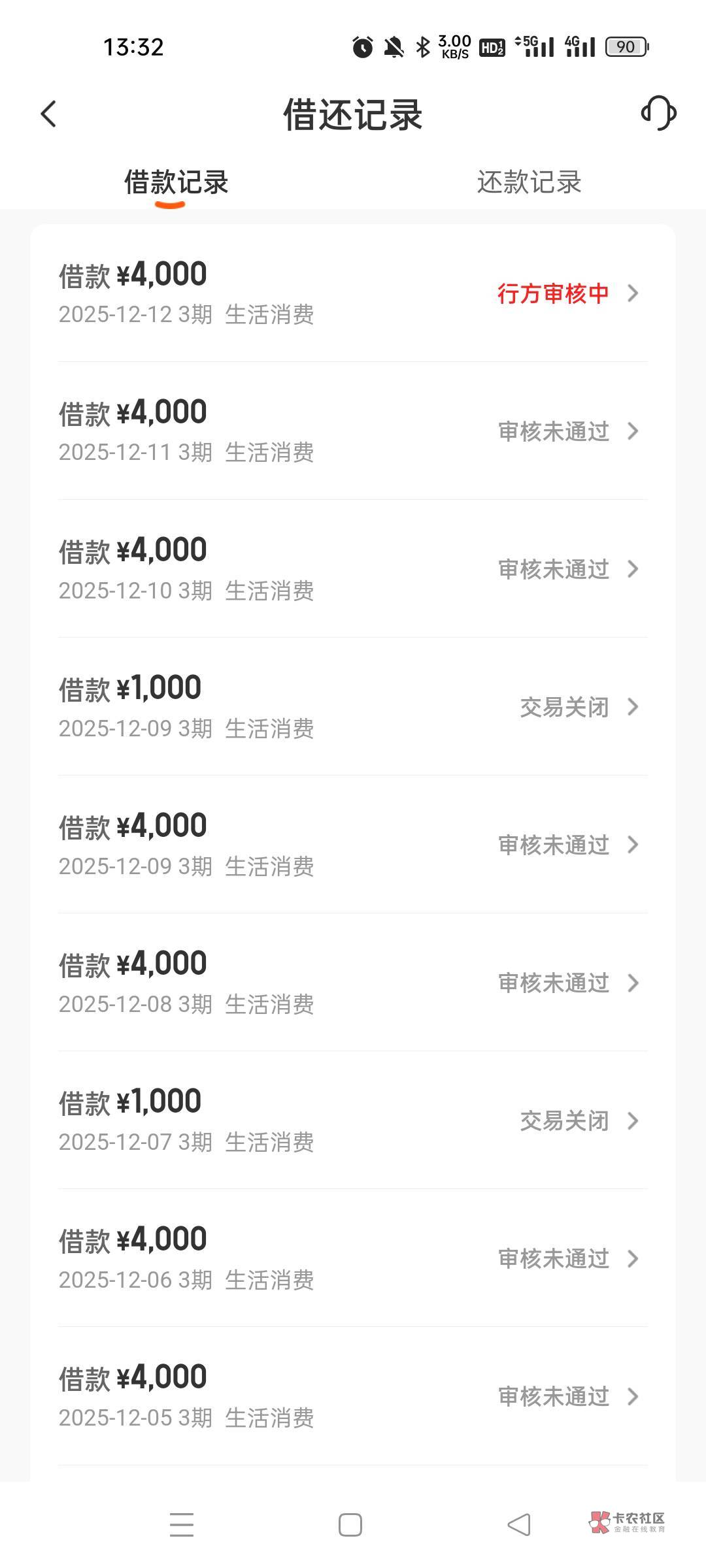View the 2025-12-09 ¥4,000 rejected loan
The width and height of the screenshot is (706, 1568).
tap(353, 845)
